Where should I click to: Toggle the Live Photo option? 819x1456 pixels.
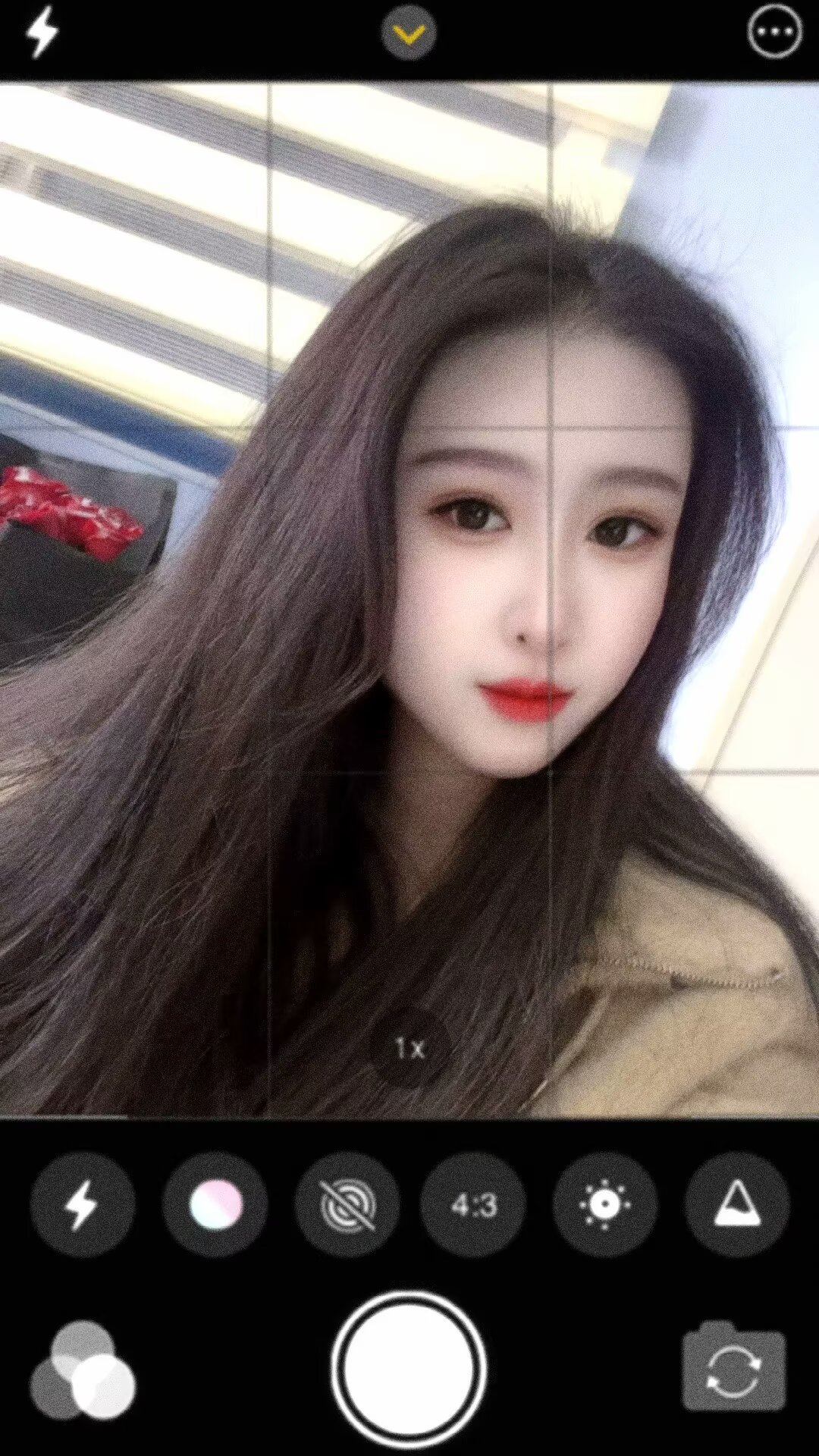click(x=347, y=1204)
